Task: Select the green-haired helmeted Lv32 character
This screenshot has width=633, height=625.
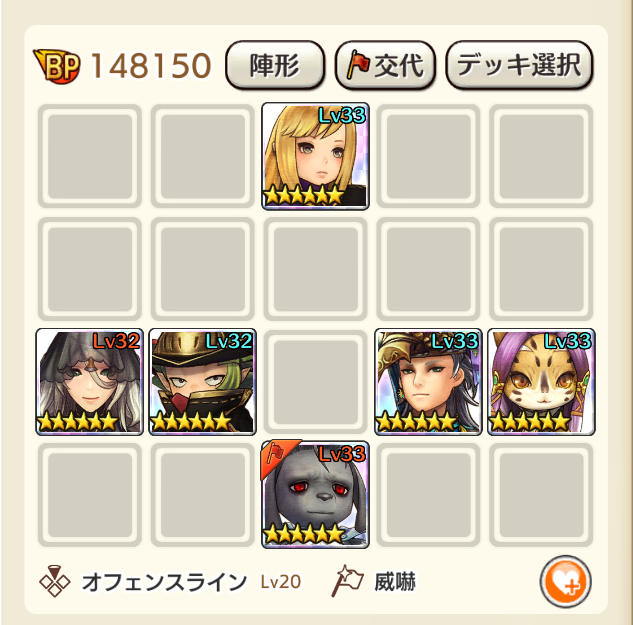Action: (x=203, y=382)
